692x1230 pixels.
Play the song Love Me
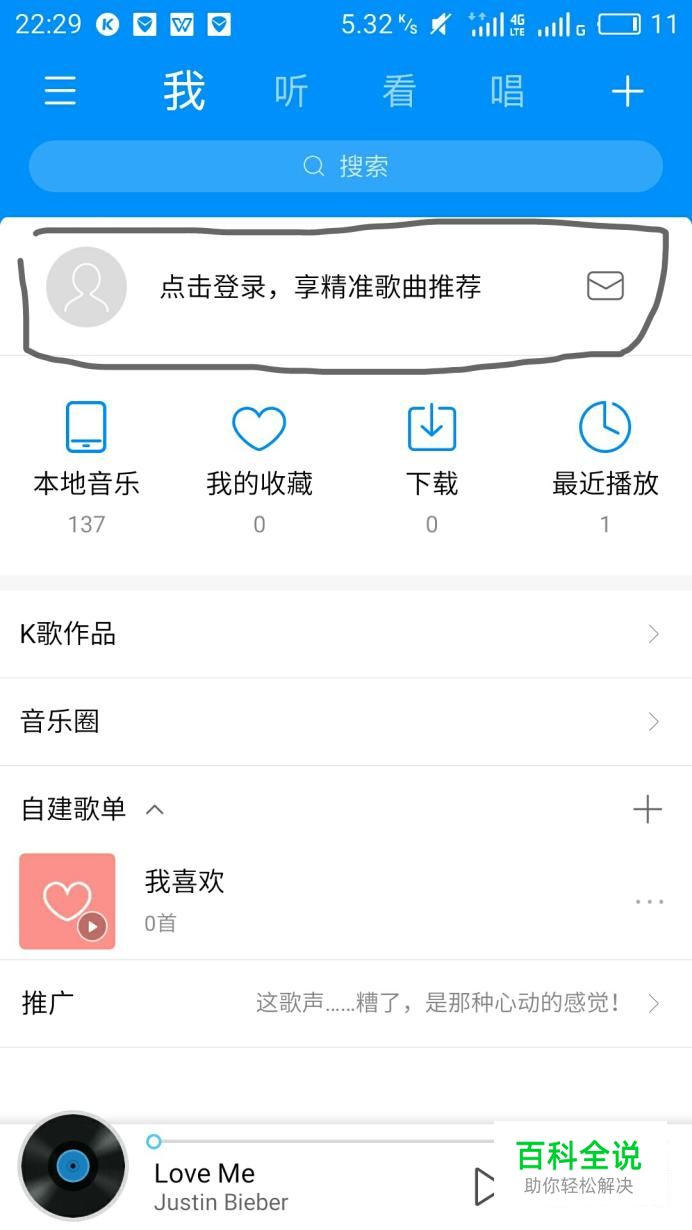tap(483, 1186)
